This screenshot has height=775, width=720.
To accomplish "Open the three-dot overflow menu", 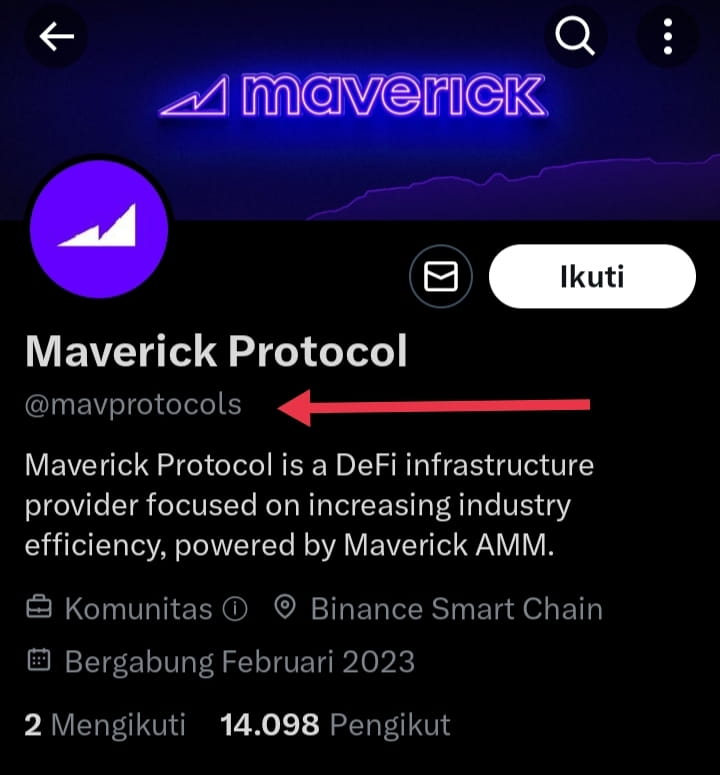I will click(x=668, y=37).
